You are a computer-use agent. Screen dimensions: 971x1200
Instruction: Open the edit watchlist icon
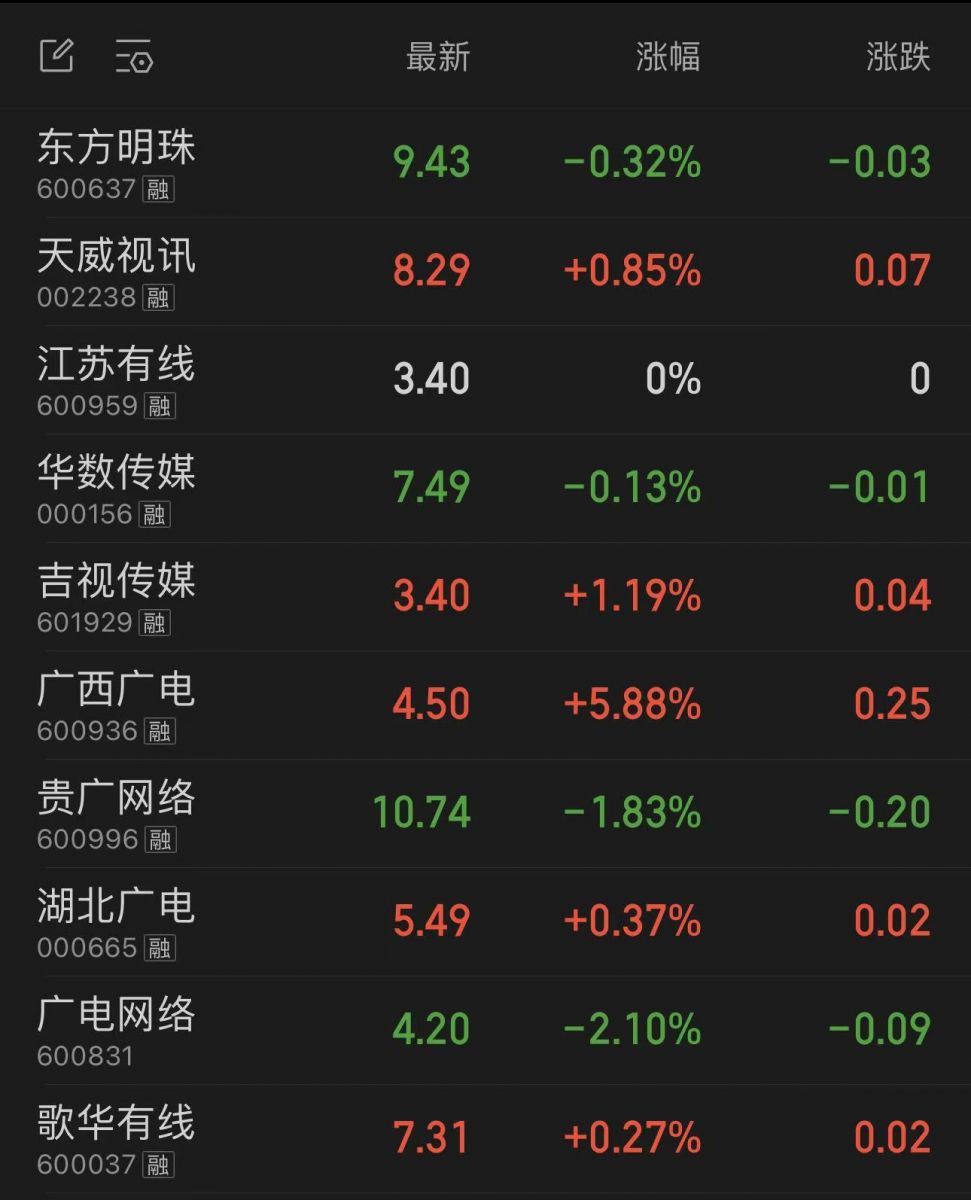point(56,56)
